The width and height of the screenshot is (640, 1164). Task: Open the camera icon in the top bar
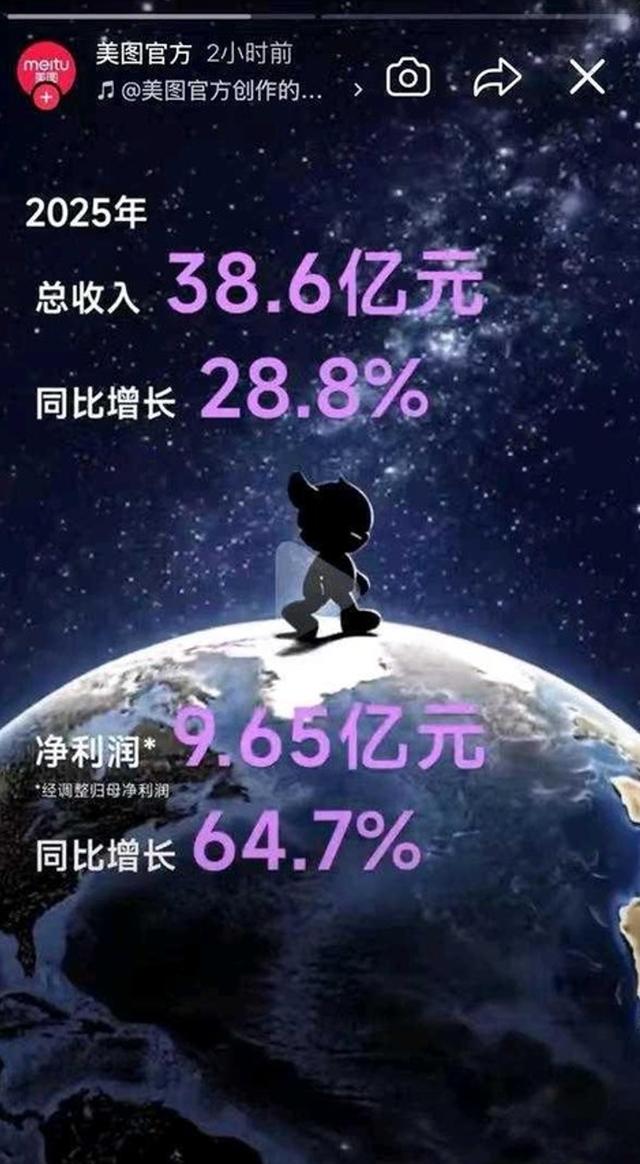pyautogui.click(x=408, y=77)
